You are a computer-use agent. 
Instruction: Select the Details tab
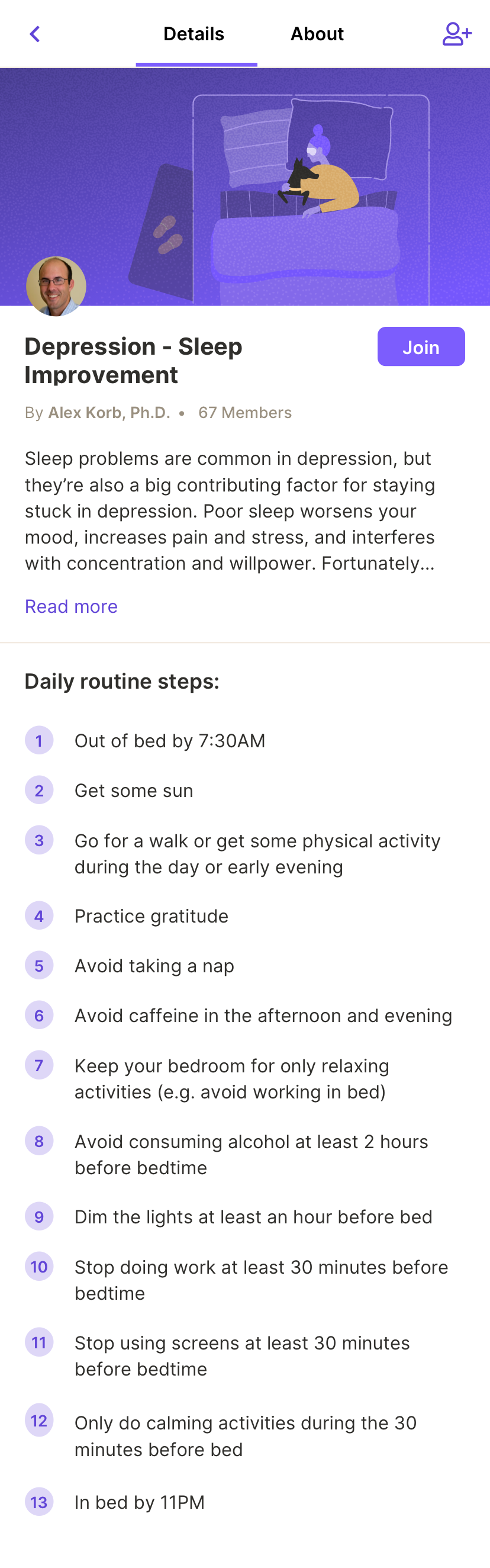click(194, 34)
